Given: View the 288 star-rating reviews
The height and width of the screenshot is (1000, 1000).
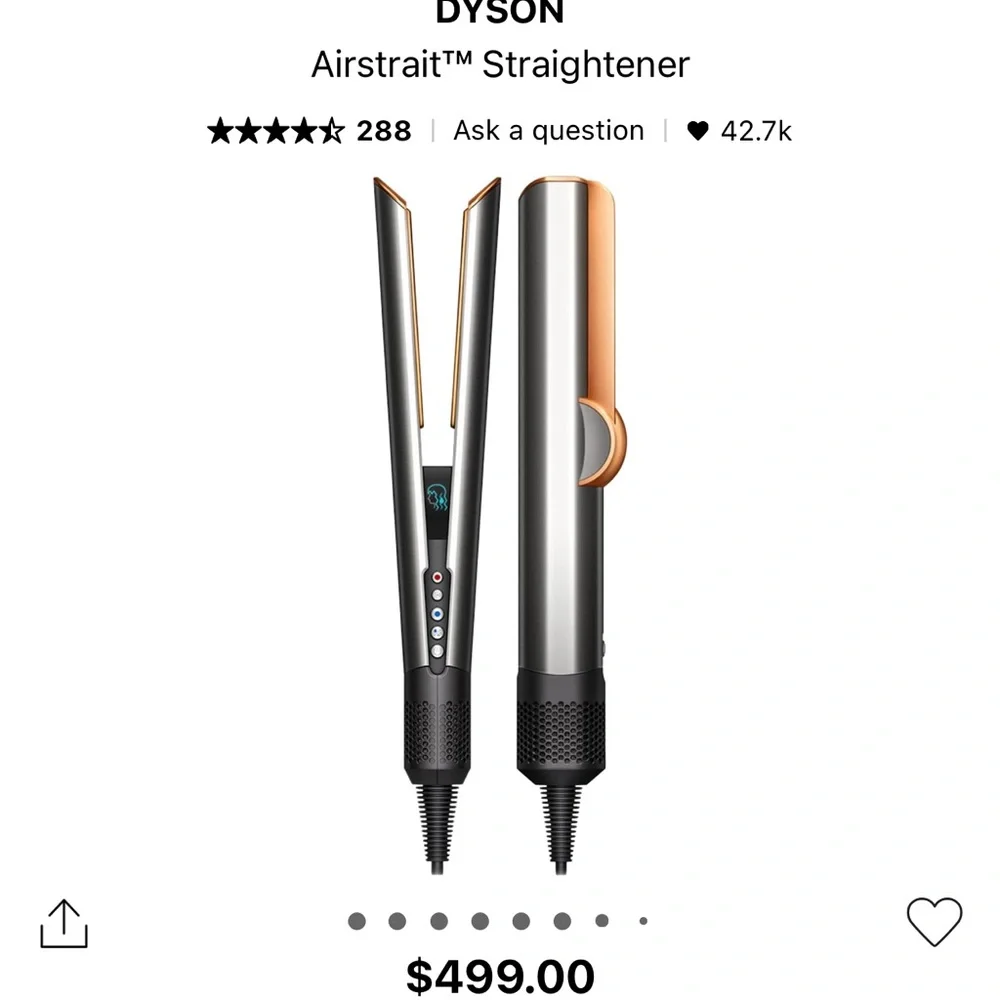Looking at the screenshot, I should 309,131.
